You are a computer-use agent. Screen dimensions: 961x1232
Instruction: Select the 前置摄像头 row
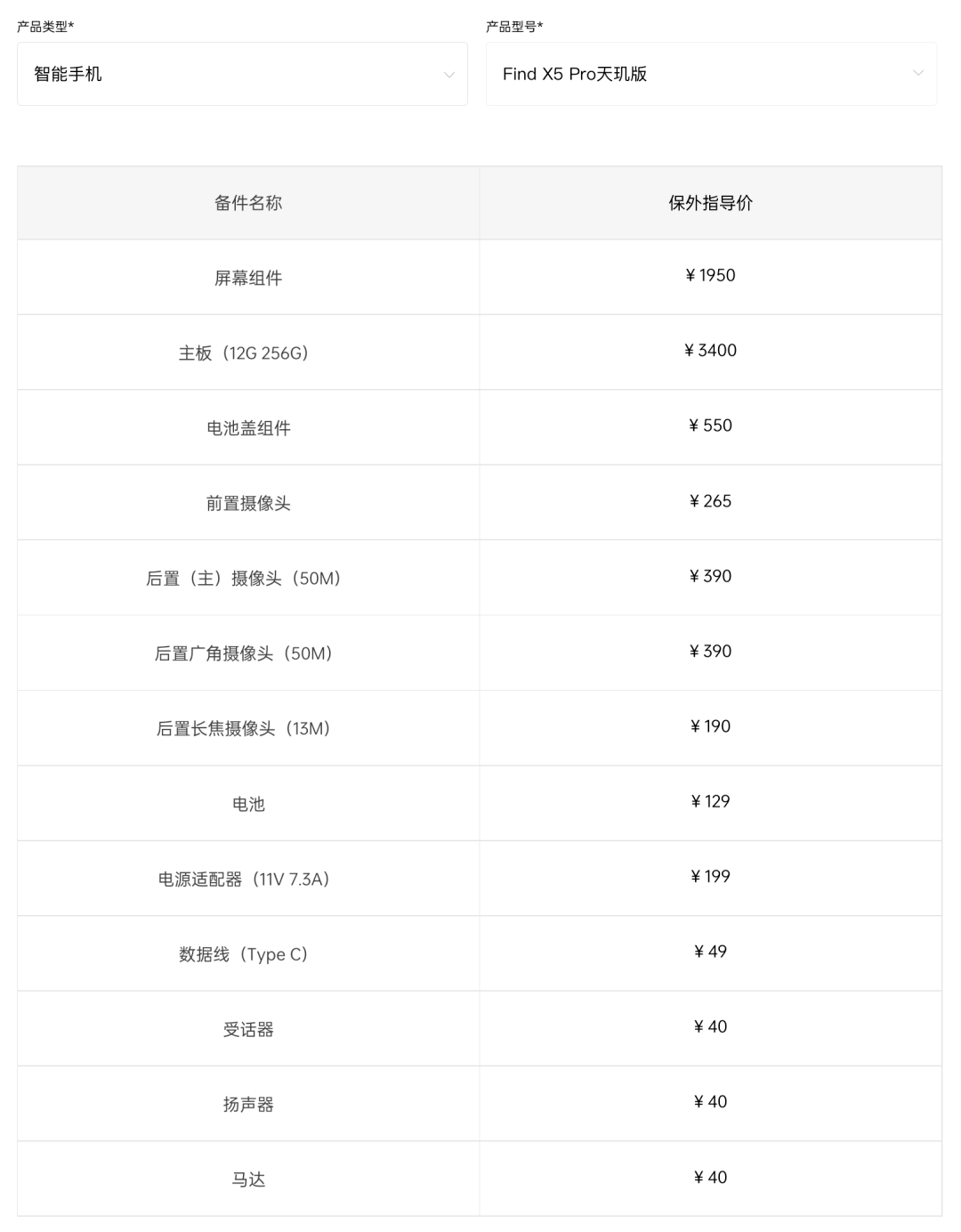click(248, 502)
